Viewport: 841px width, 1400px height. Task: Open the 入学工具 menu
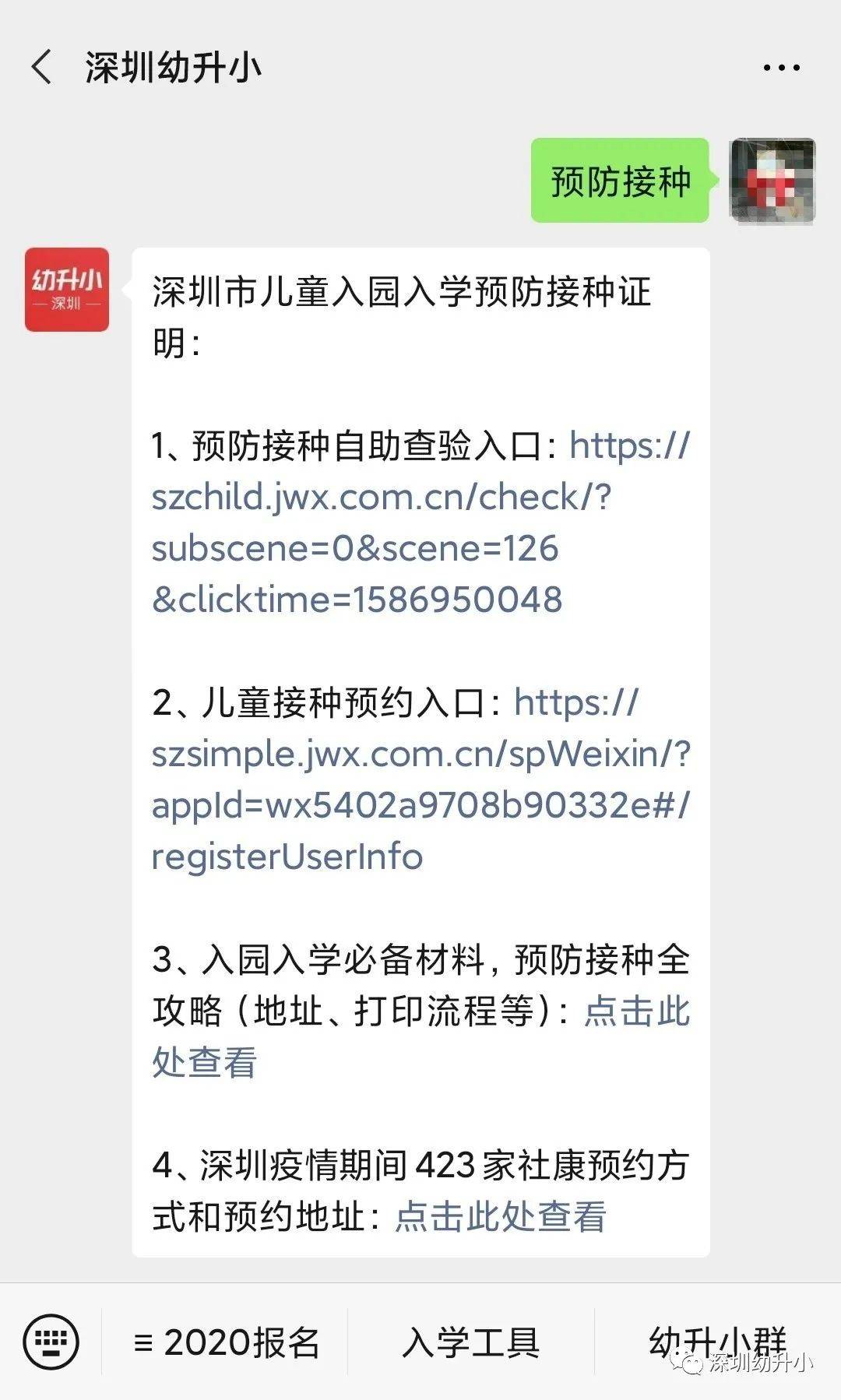click(471, 1342)
